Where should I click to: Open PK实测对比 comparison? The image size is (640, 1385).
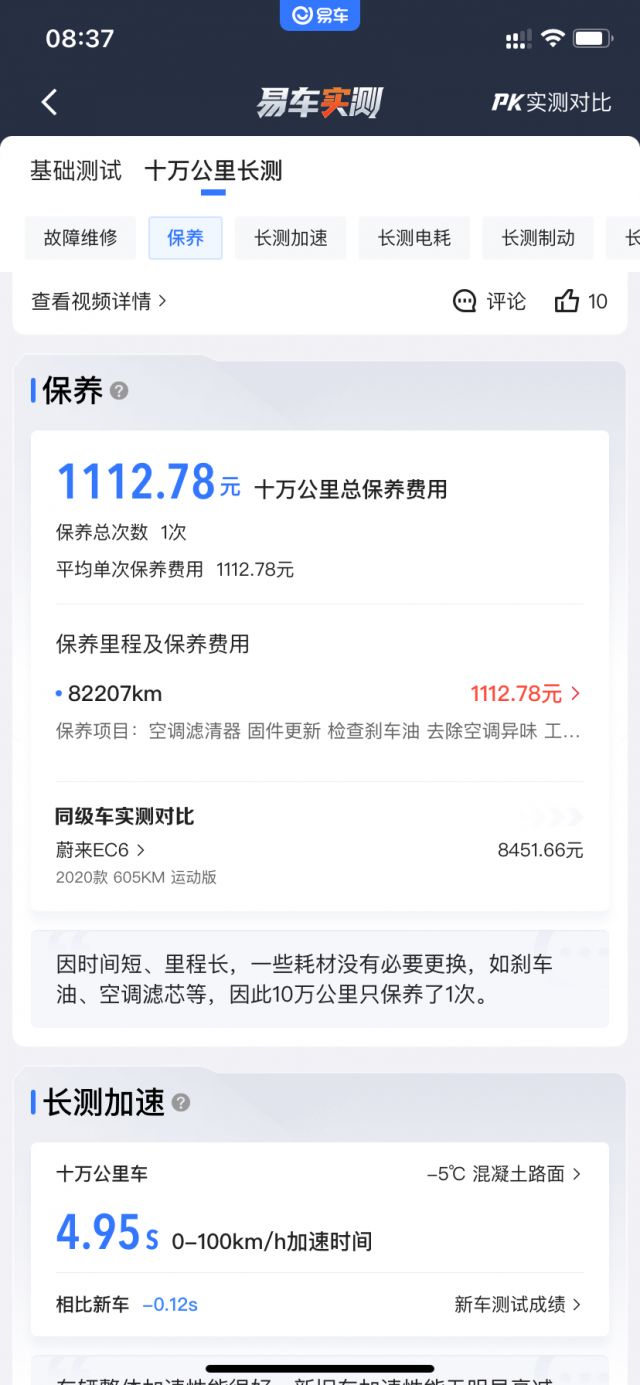tap(551, 102)
